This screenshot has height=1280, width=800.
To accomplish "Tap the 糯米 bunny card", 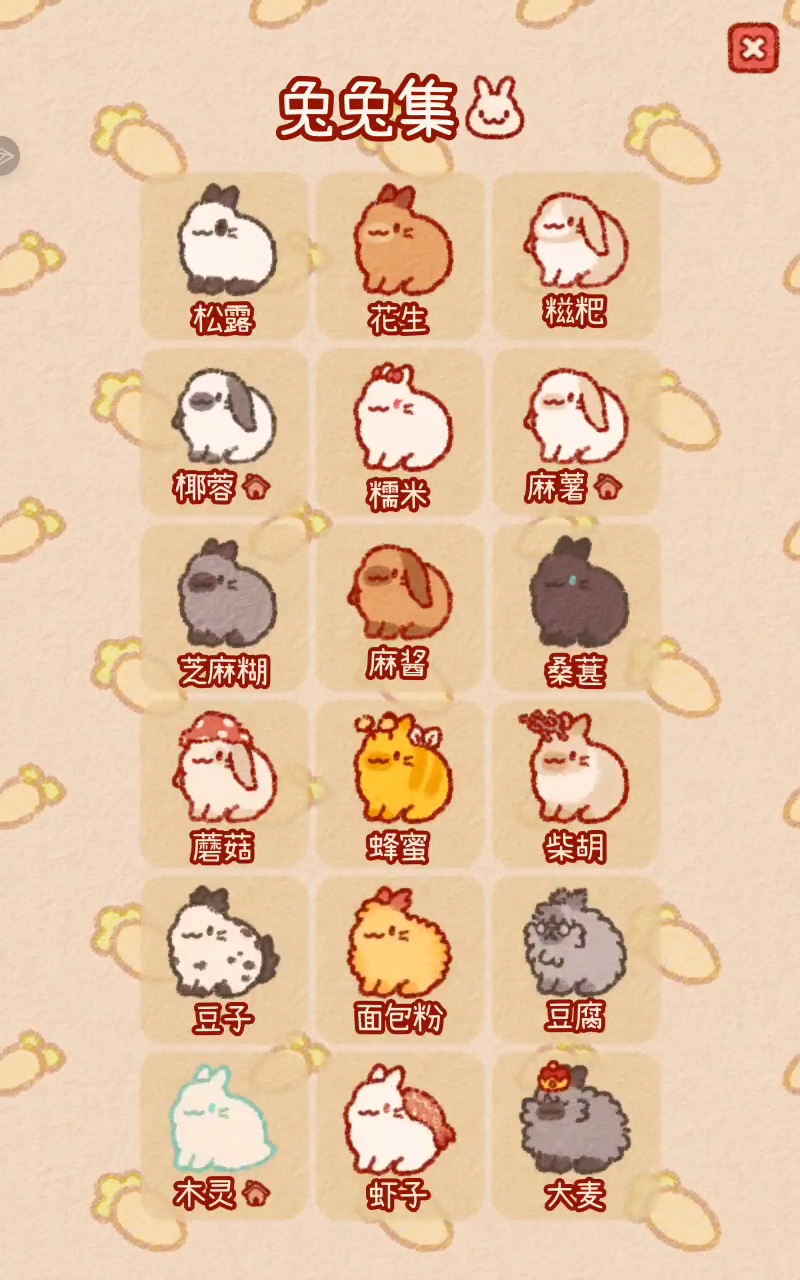I will (x=400, y=432).
